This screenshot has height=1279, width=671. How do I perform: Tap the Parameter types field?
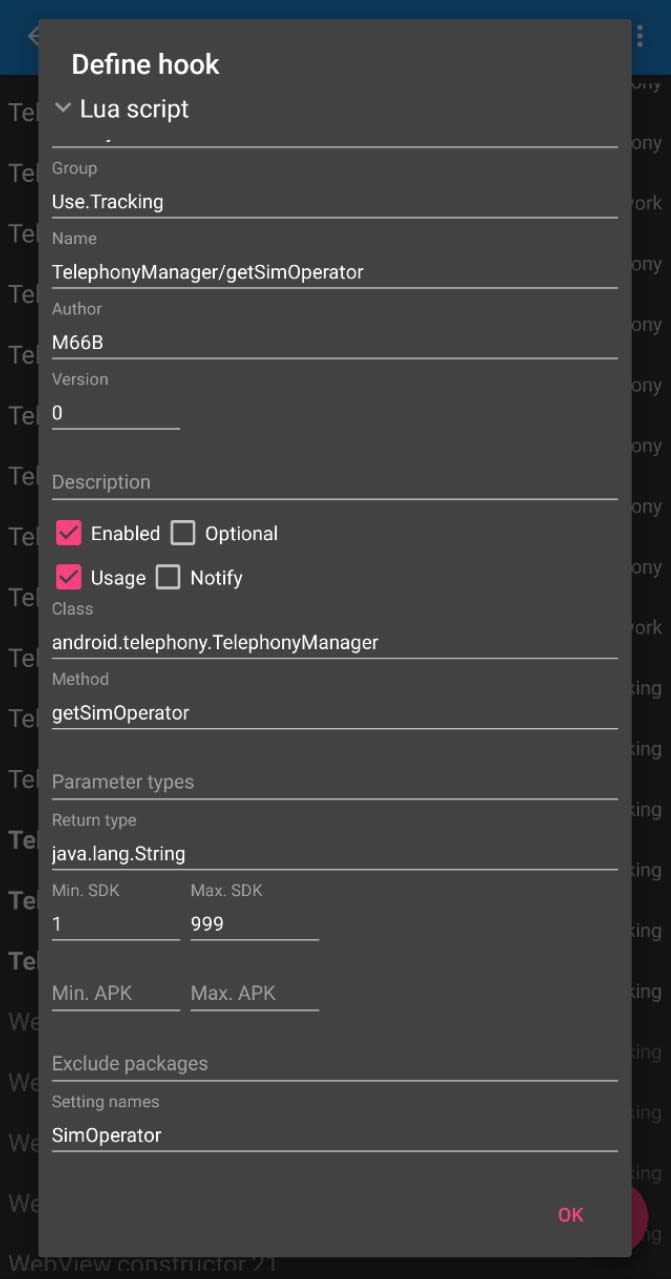coord(334,782)
